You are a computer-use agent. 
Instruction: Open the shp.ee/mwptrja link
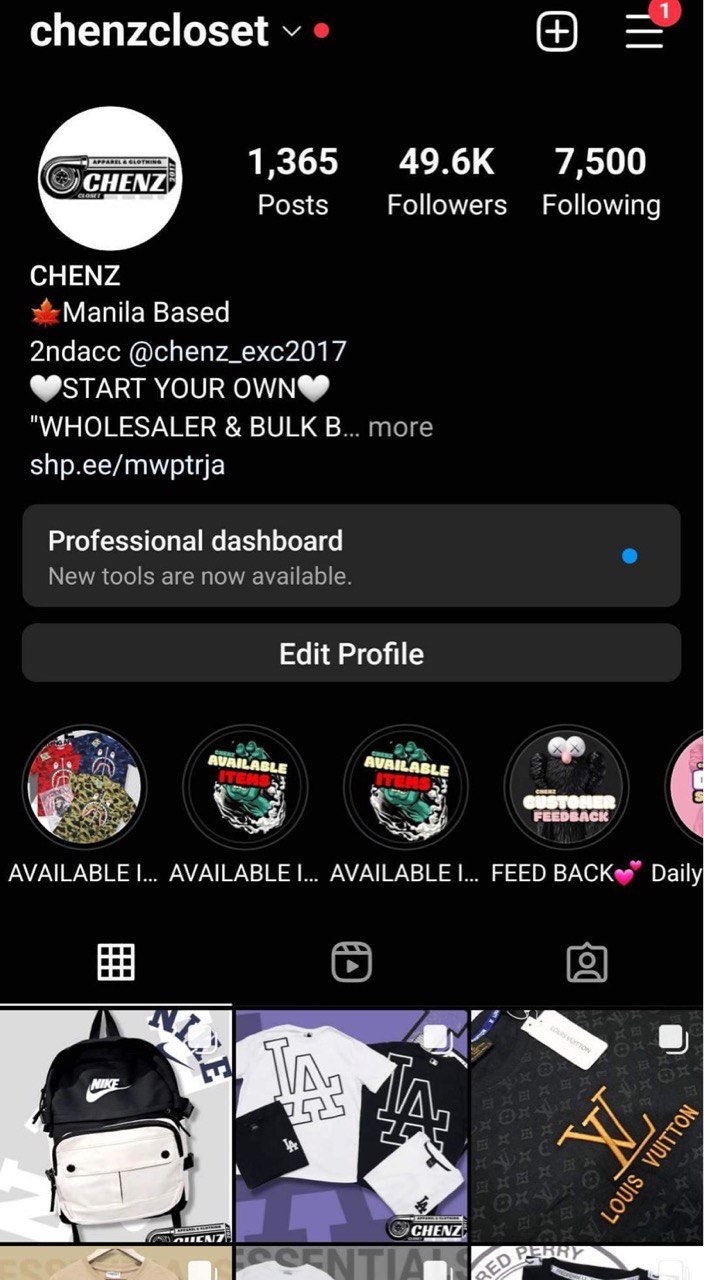point(127,465)
